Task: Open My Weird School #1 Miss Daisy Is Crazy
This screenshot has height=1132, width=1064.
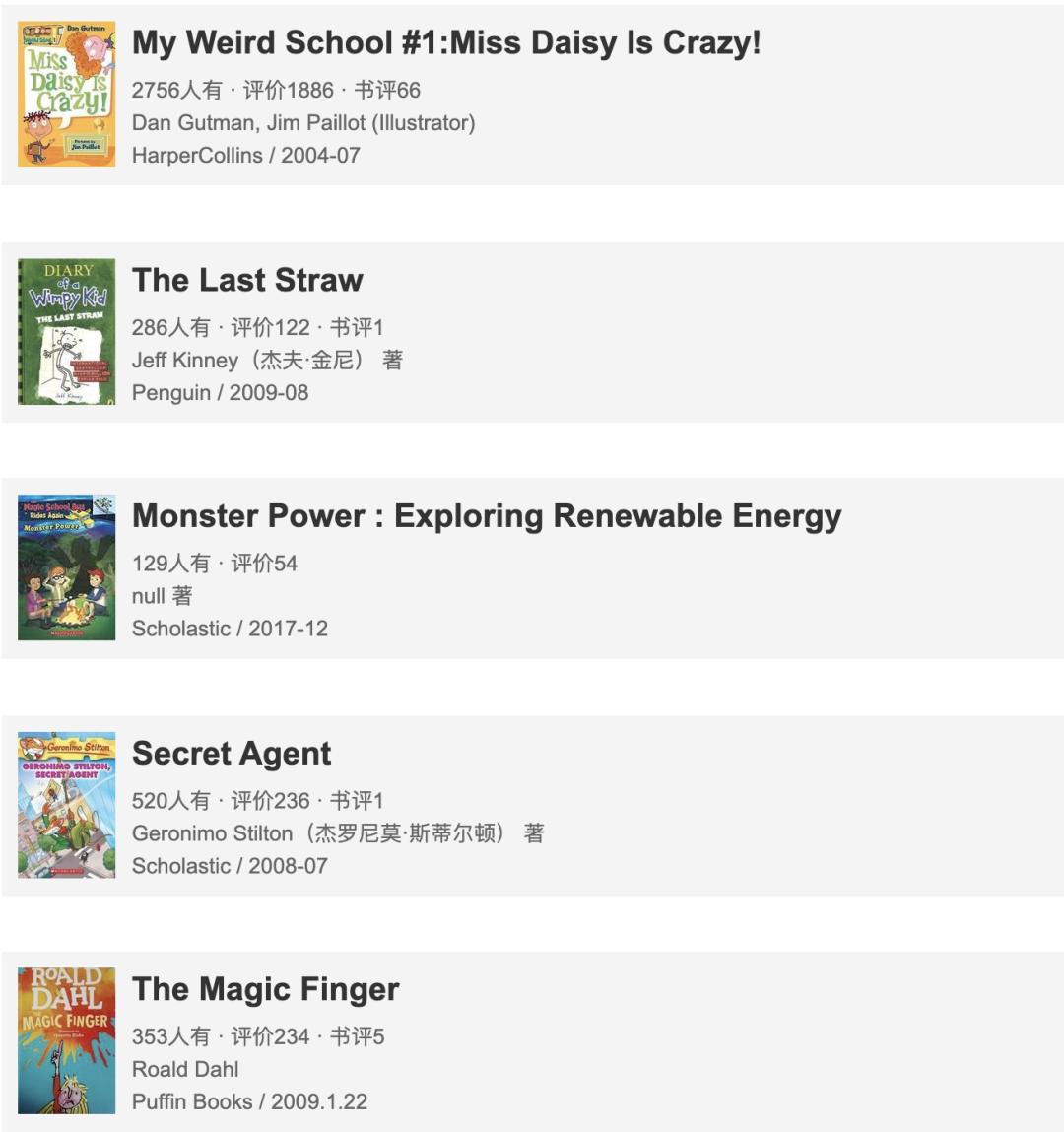Action: pyautogui.click(x=446, y=43)
